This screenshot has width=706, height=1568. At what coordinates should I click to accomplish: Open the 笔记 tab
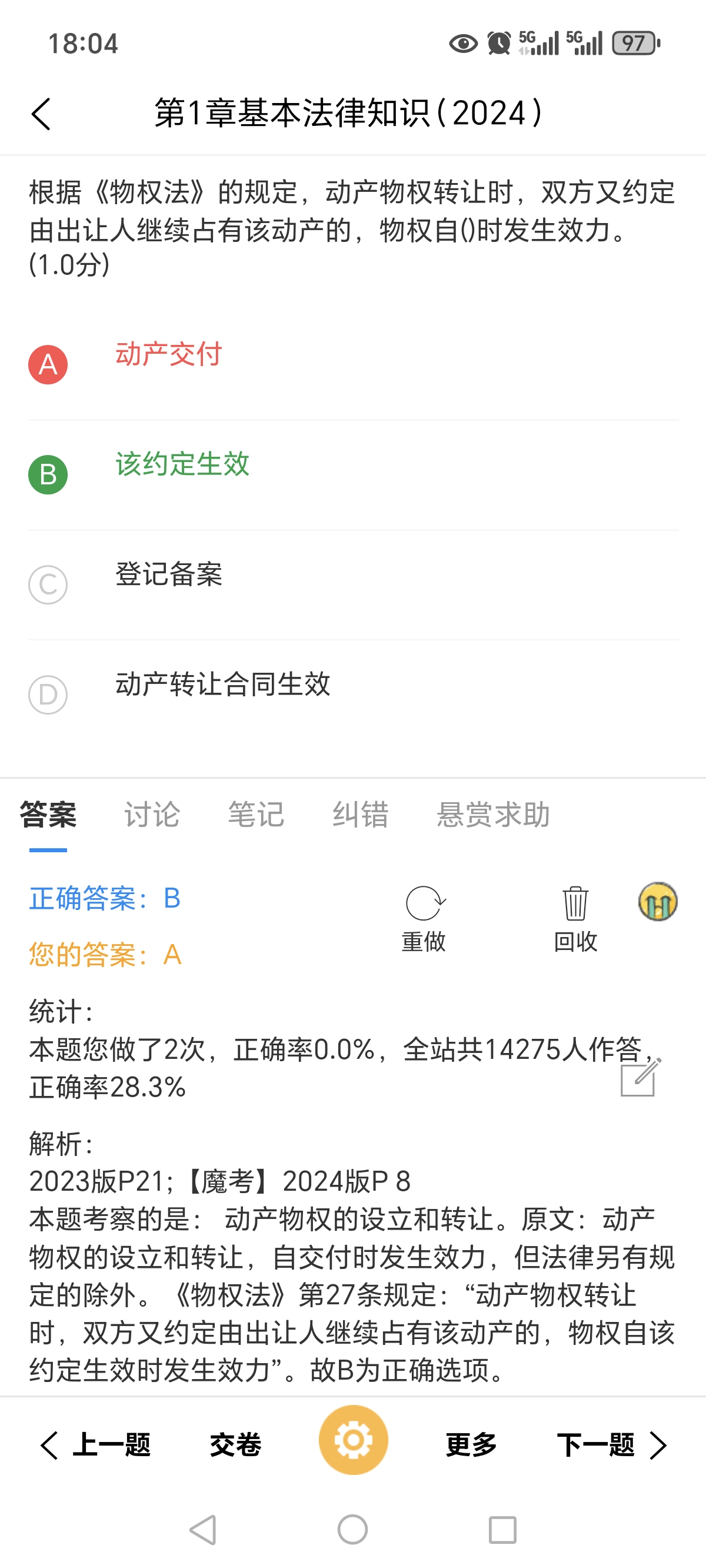257,815
